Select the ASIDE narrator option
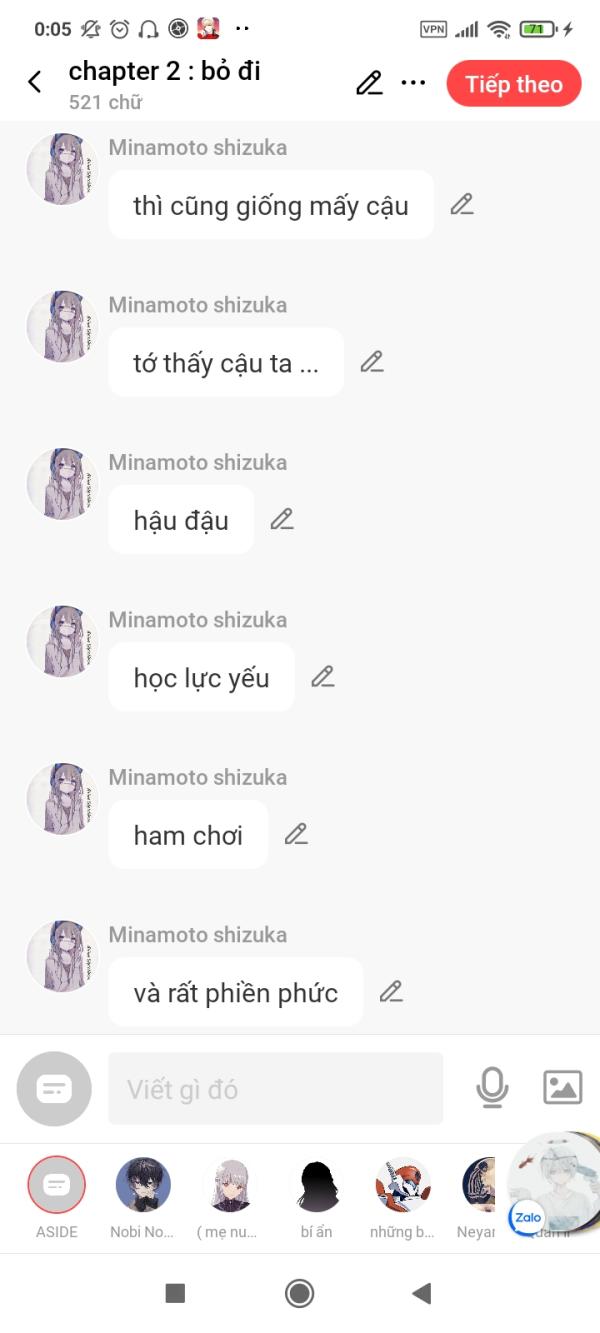This screenshot has width=600, height=1333. 57,1198
